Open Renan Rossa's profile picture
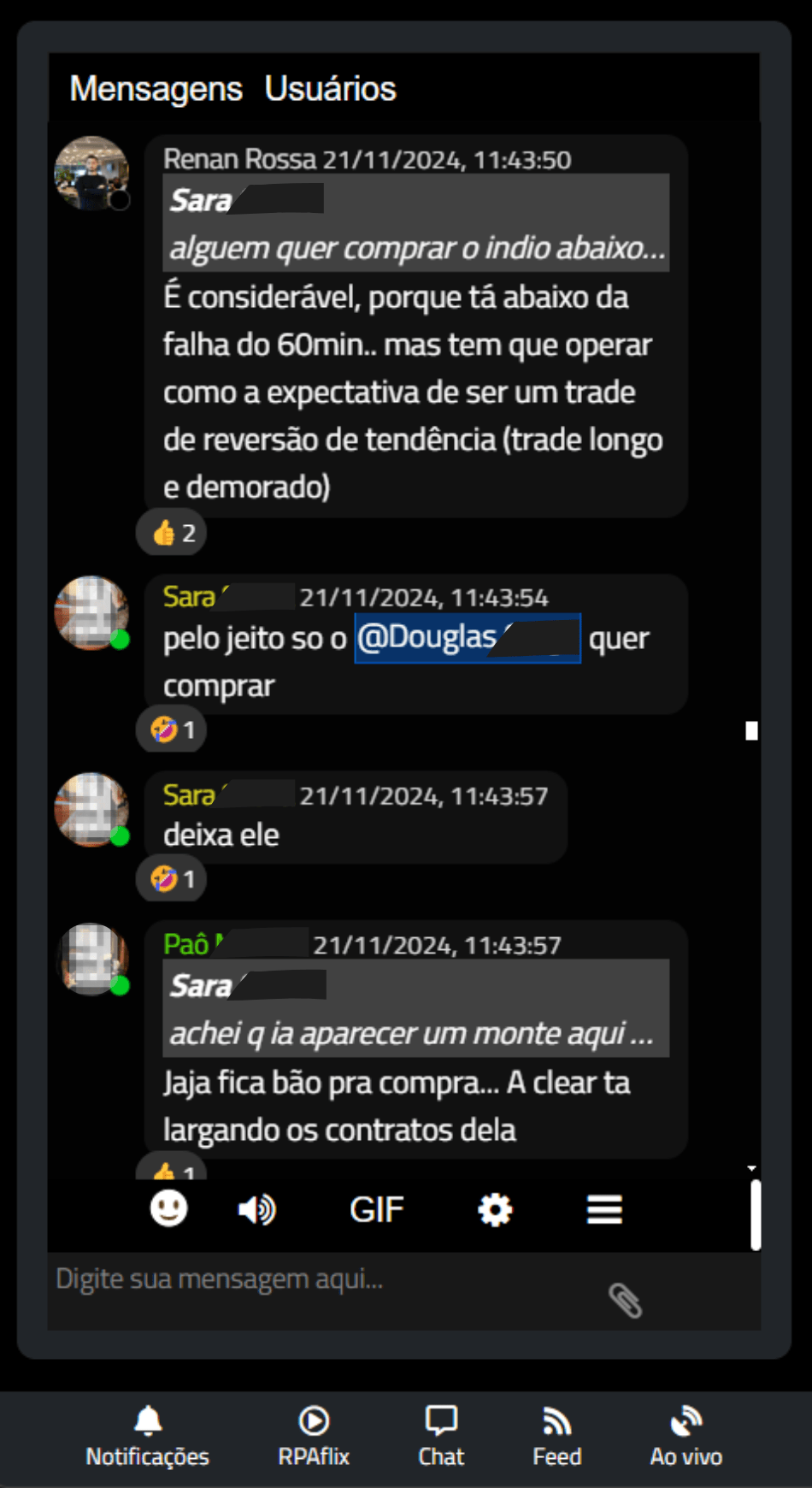Screen dimensions: 812x1488 pyautogui.click(x=91, y=174)
